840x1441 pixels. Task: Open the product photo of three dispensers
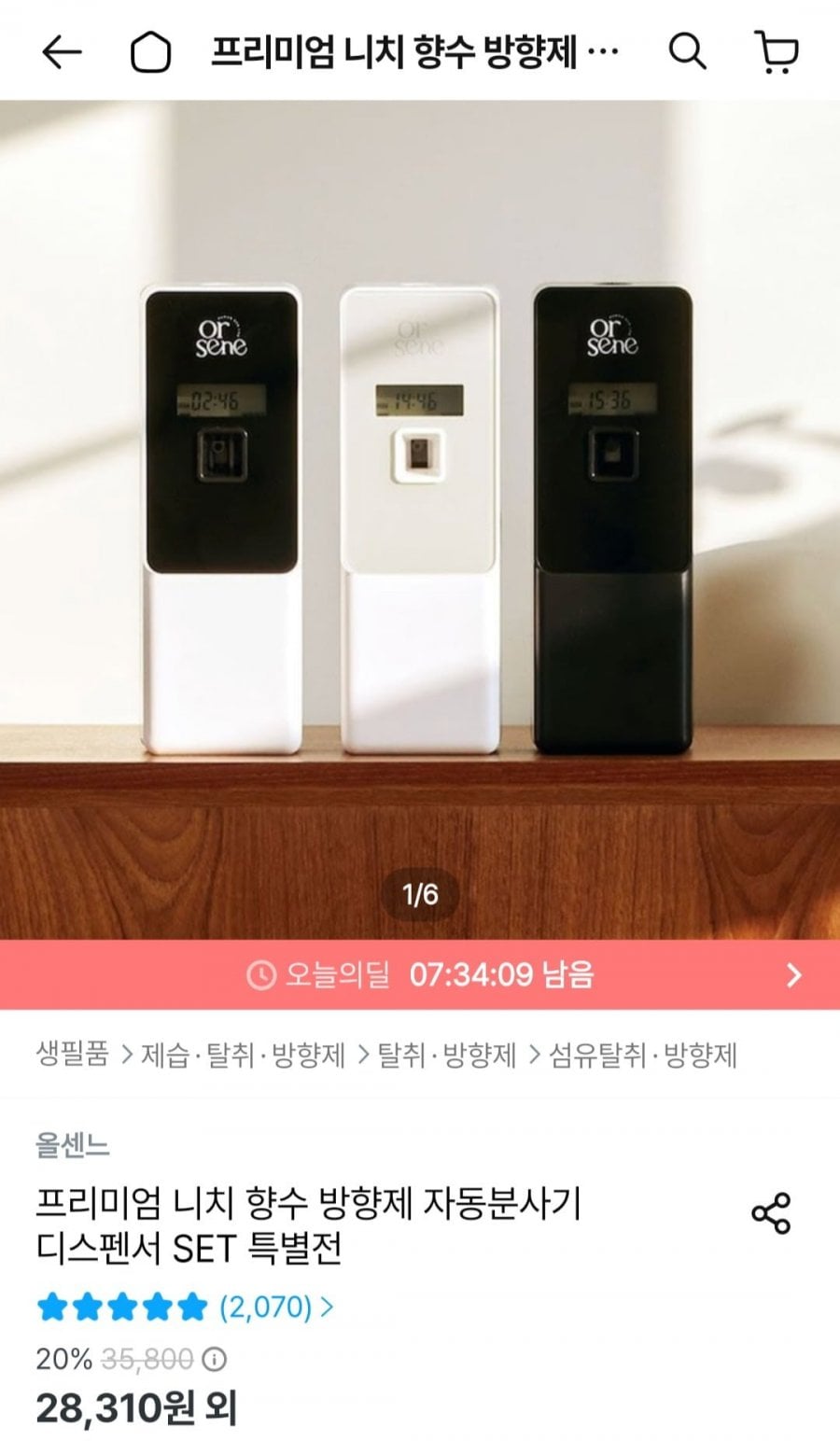coord(420,519)
